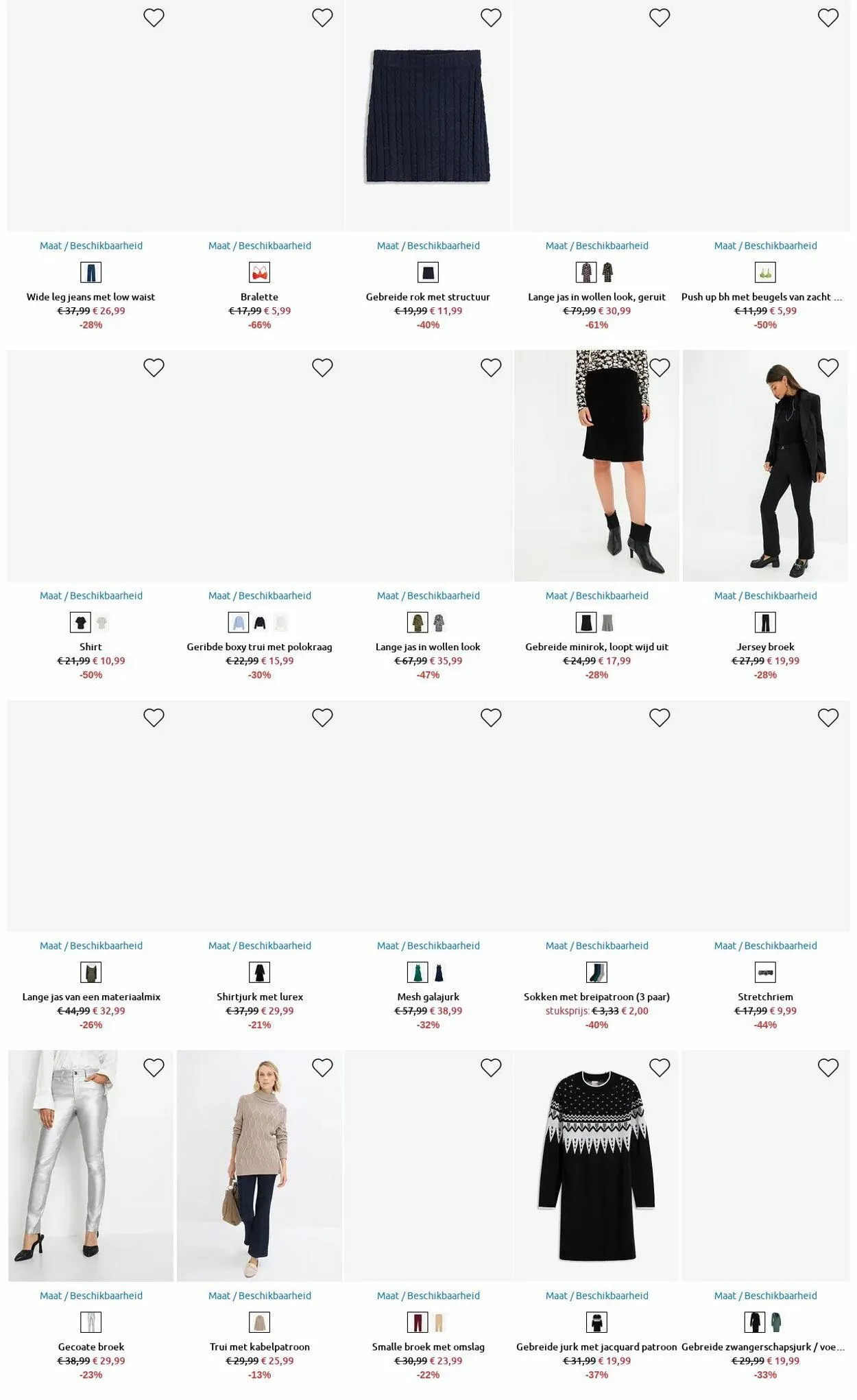Image resolution: width=857 pixels, height=1400 pixels.
Task: Favorite the Jersey broek item
Action: (828, 368)
